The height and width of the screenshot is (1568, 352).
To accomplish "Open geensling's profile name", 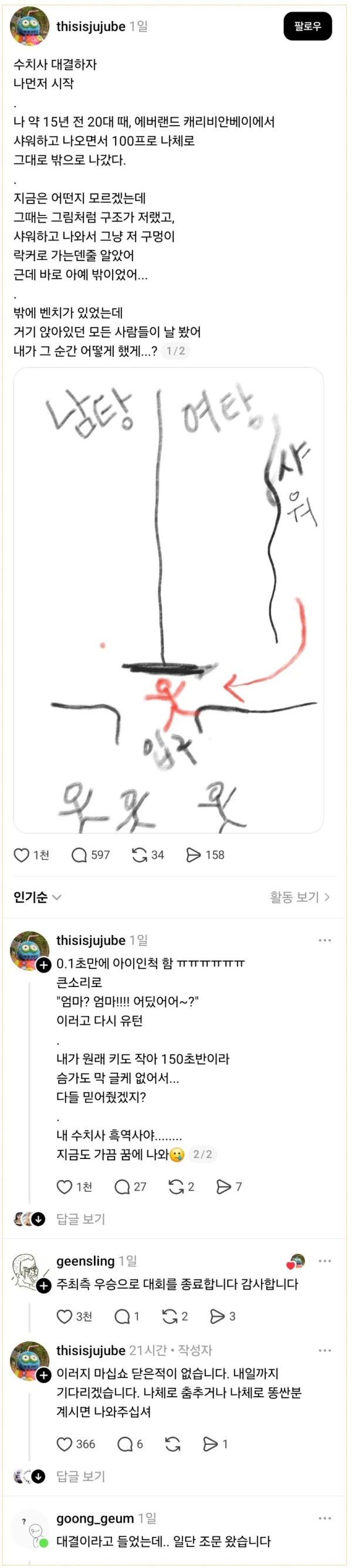I will [85, 1261].
